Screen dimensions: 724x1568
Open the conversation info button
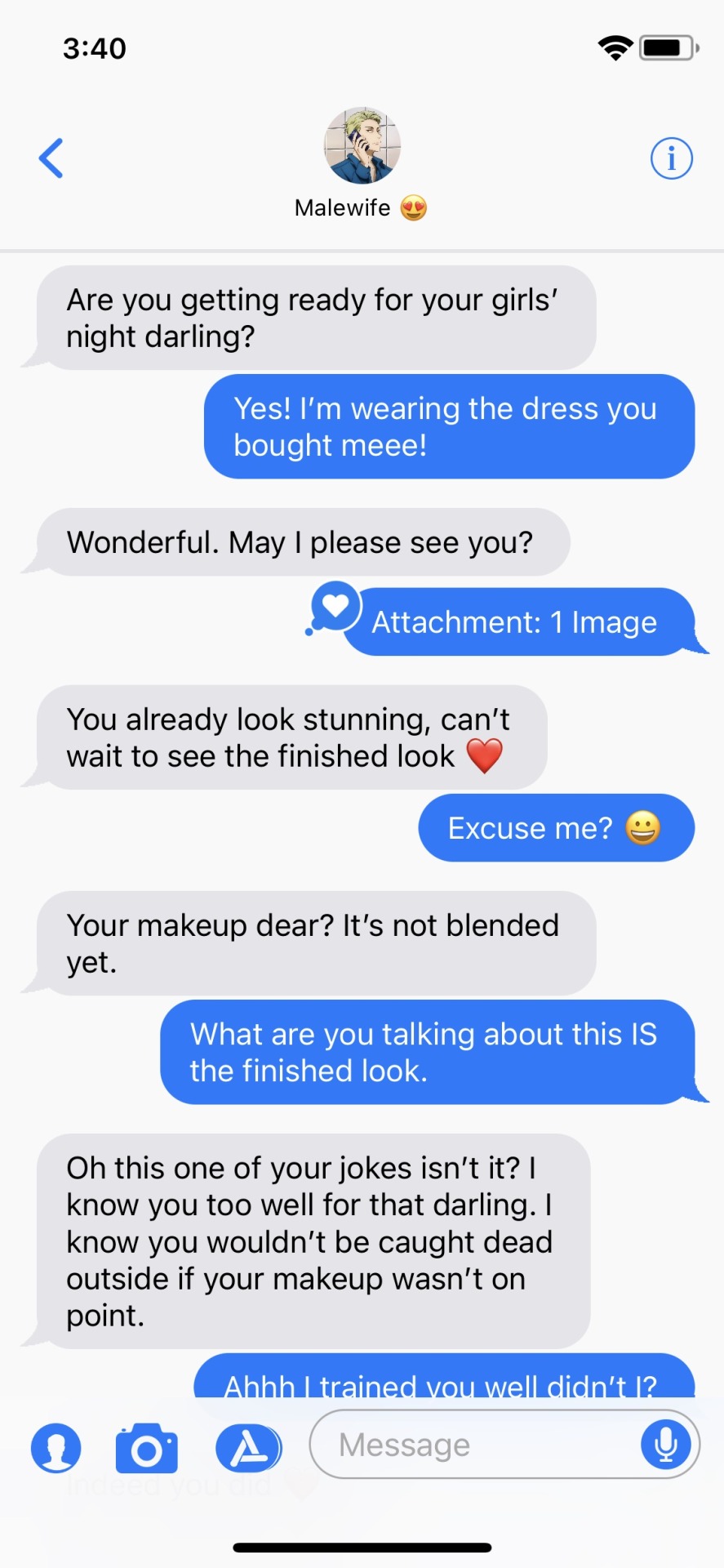point(671,158)
